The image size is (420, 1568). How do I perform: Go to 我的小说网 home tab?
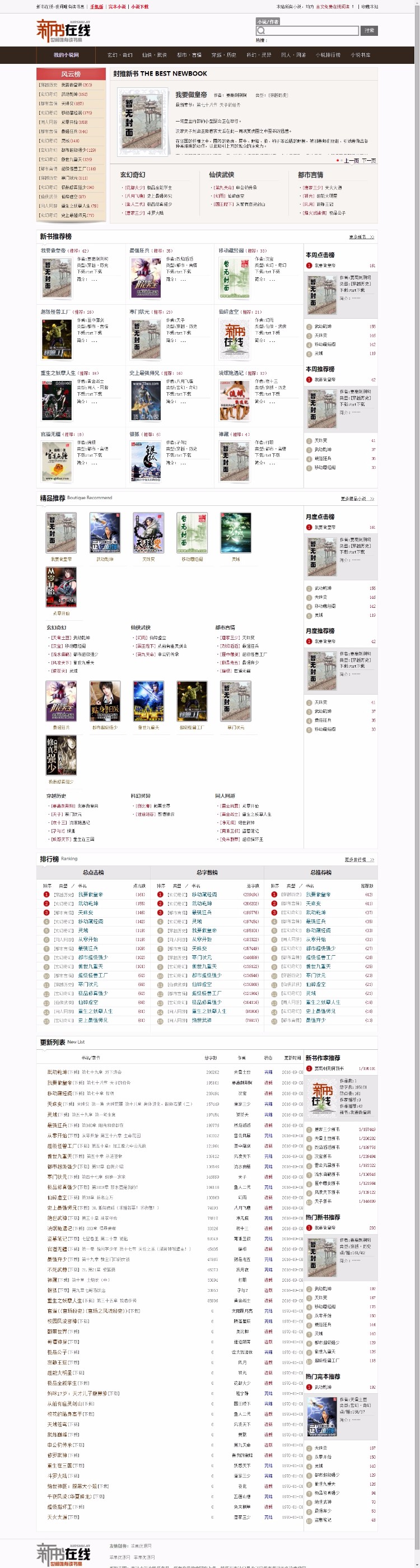click(x=66, y=55)
